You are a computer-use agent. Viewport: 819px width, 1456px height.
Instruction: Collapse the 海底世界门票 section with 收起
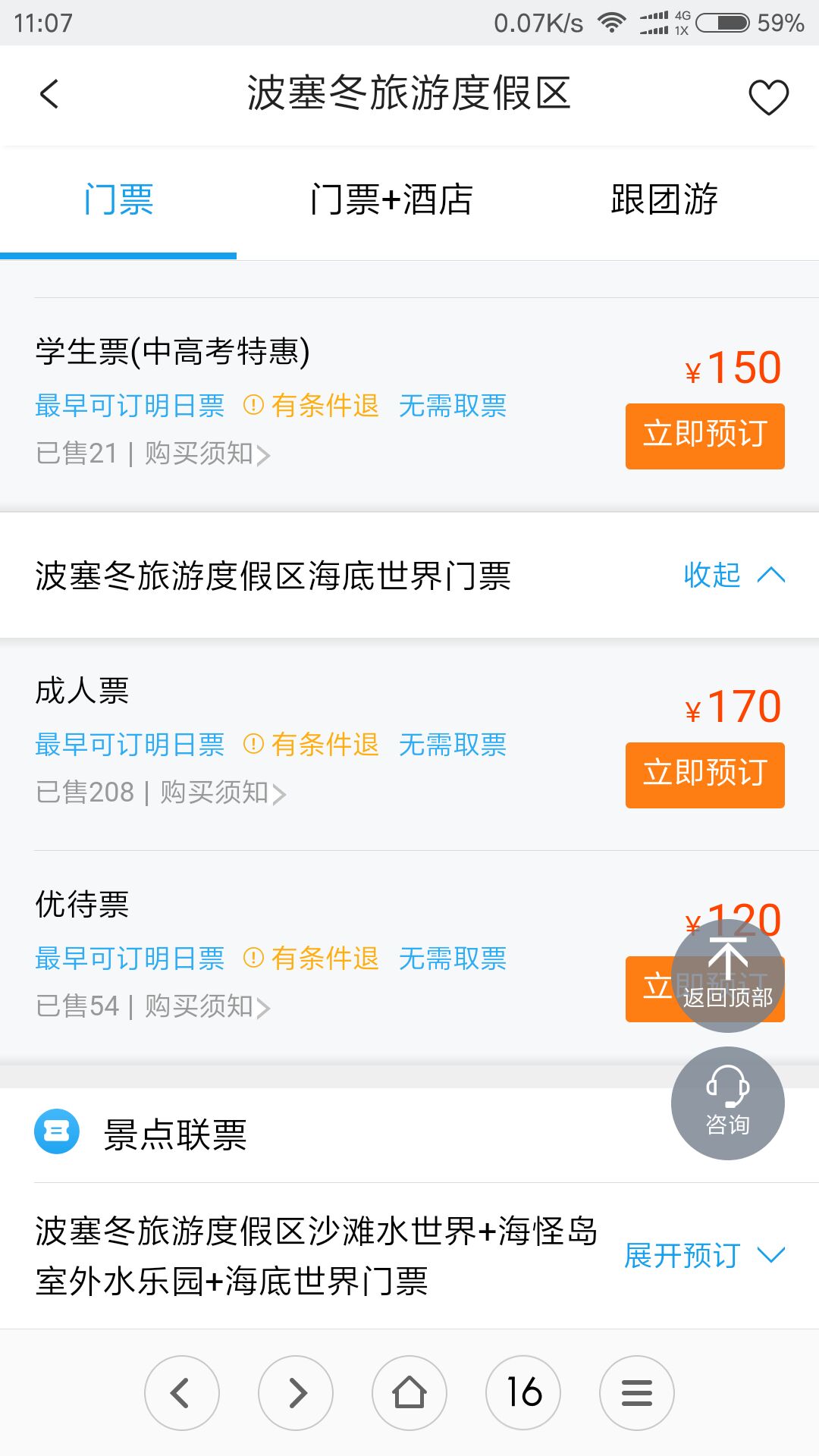pos(734,575)
